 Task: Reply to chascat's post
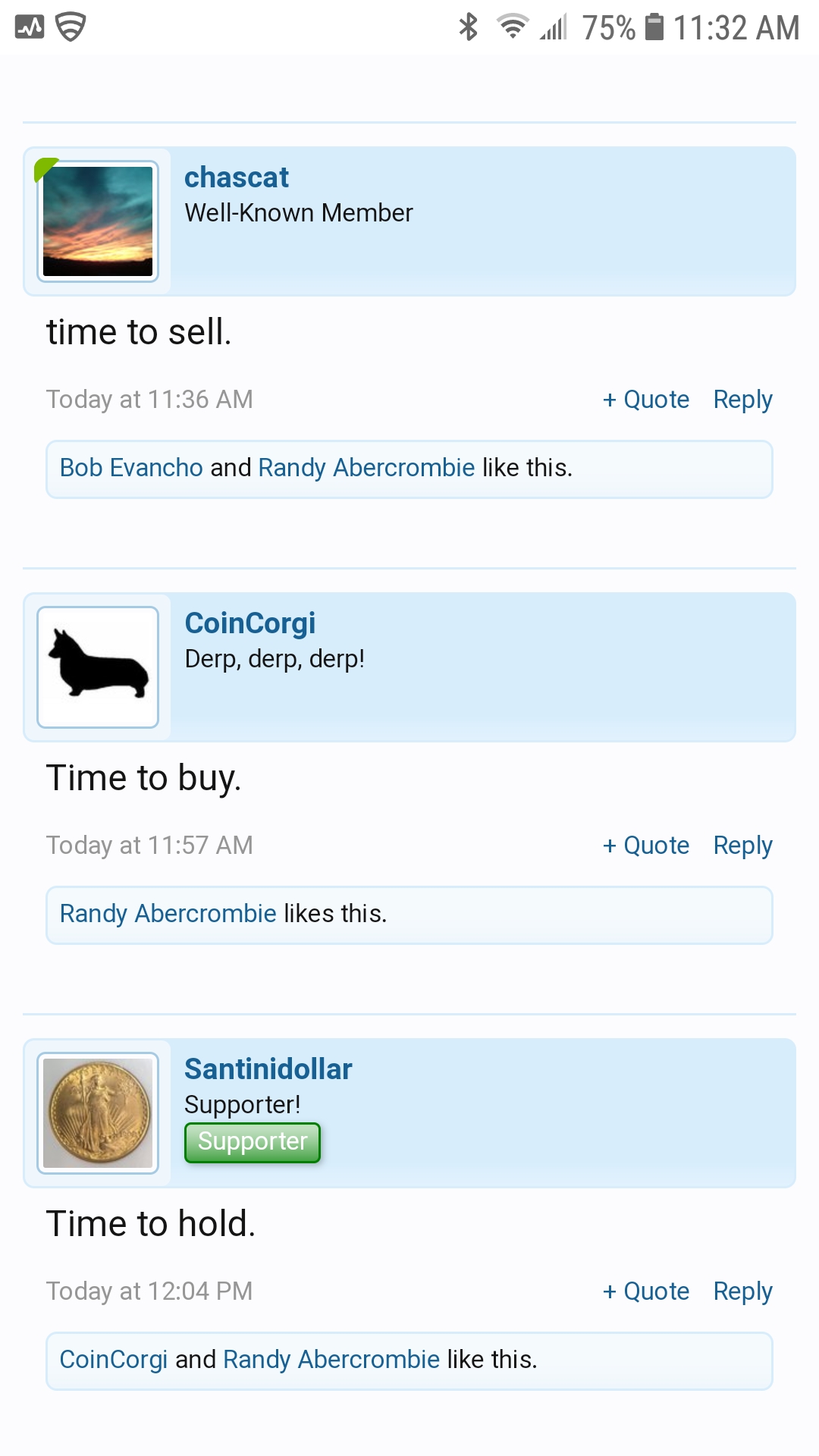(x=742, y=400)
